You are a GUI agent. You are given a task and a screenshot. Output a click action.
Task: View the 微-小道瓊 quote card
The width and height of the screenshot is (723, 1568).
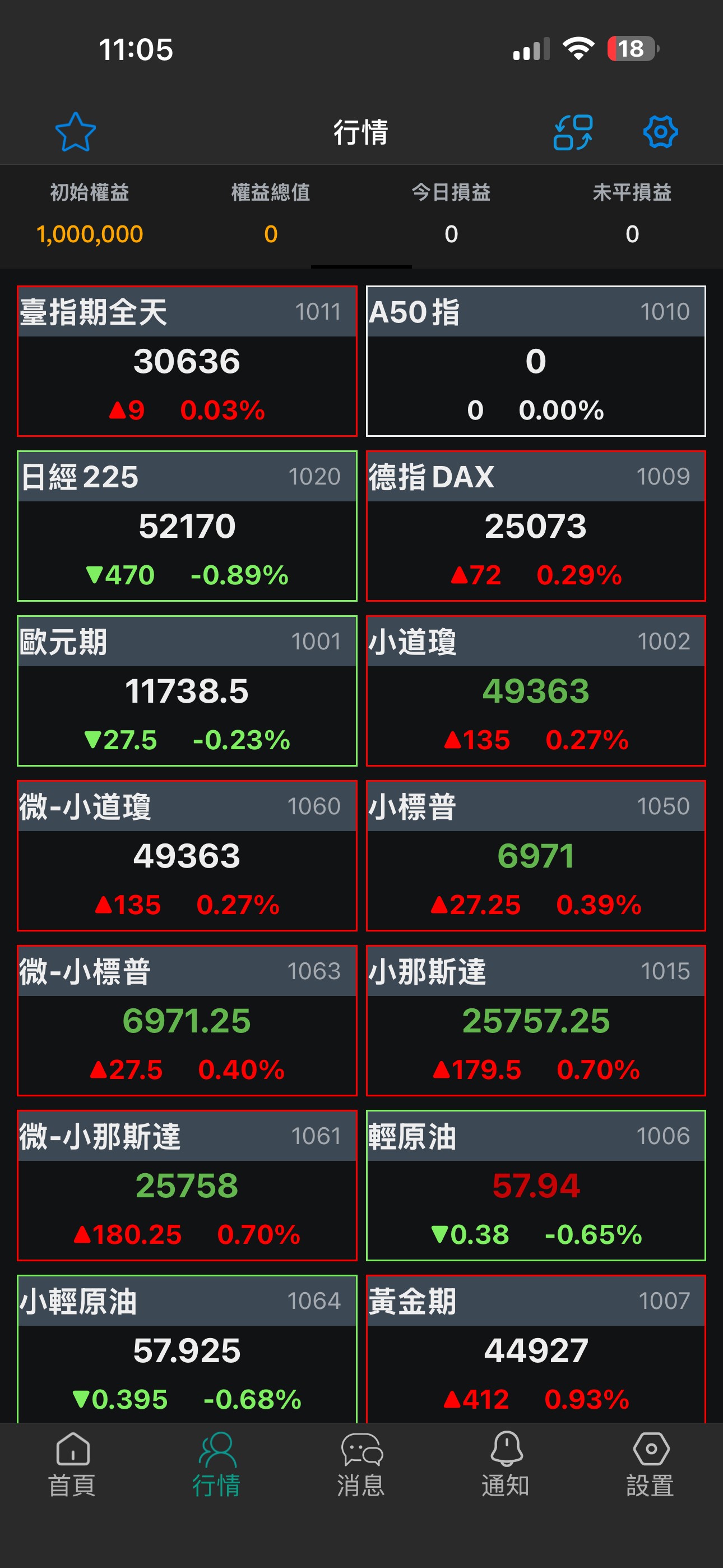(187, 856)
